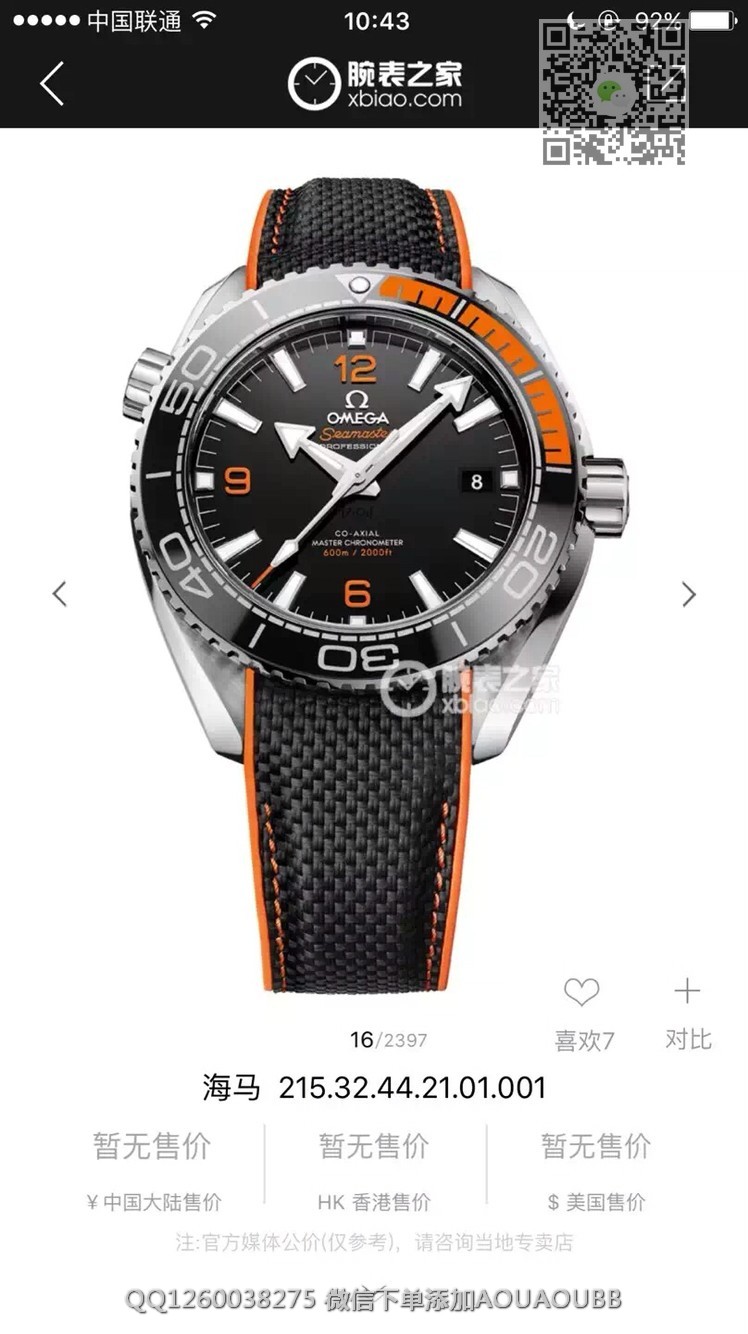Like this watch with the heart icon
Viewport: 748px width, 1334px height.
[581, 993]
